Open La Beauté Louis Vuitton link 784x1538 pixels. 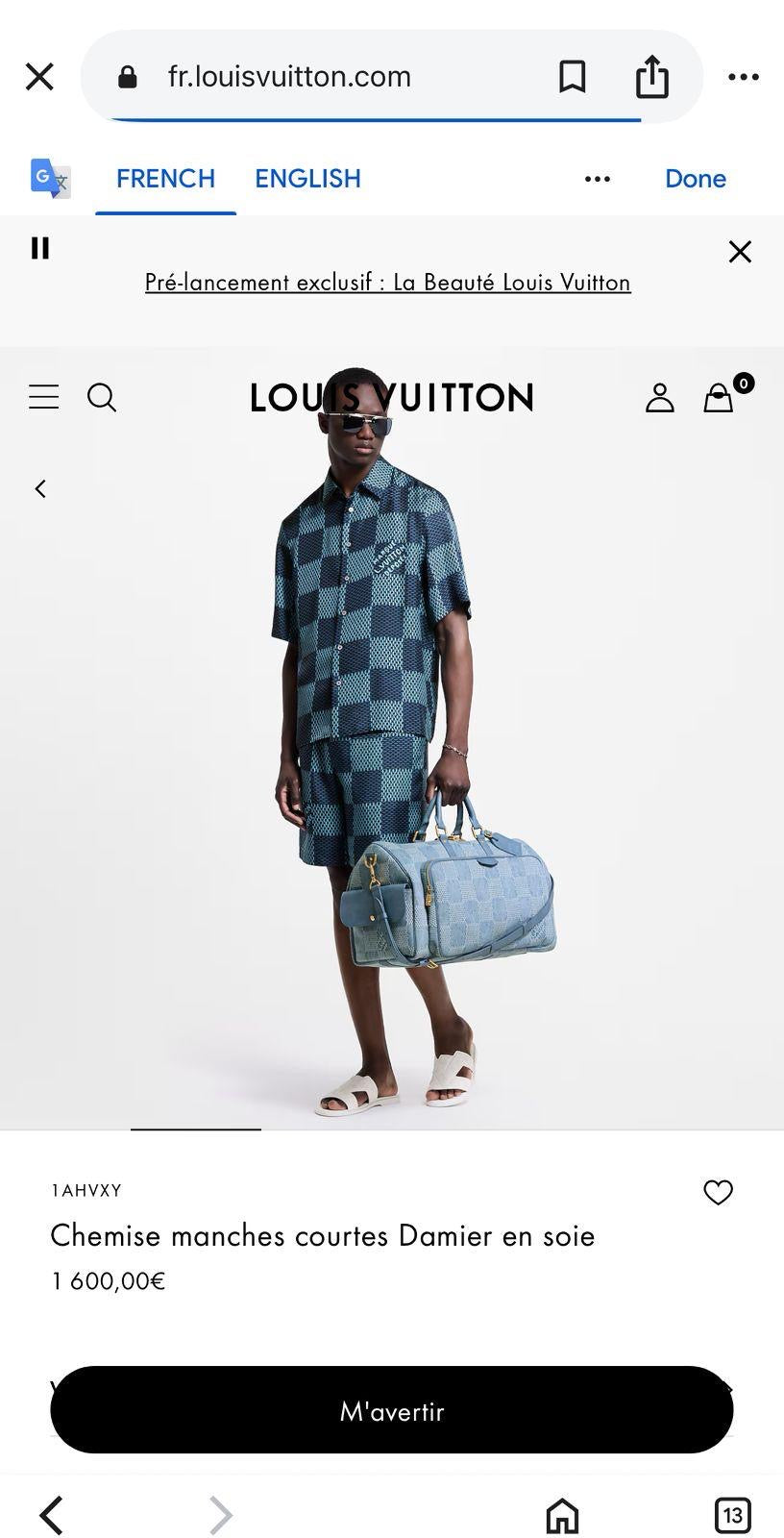[x=387, y=283]
